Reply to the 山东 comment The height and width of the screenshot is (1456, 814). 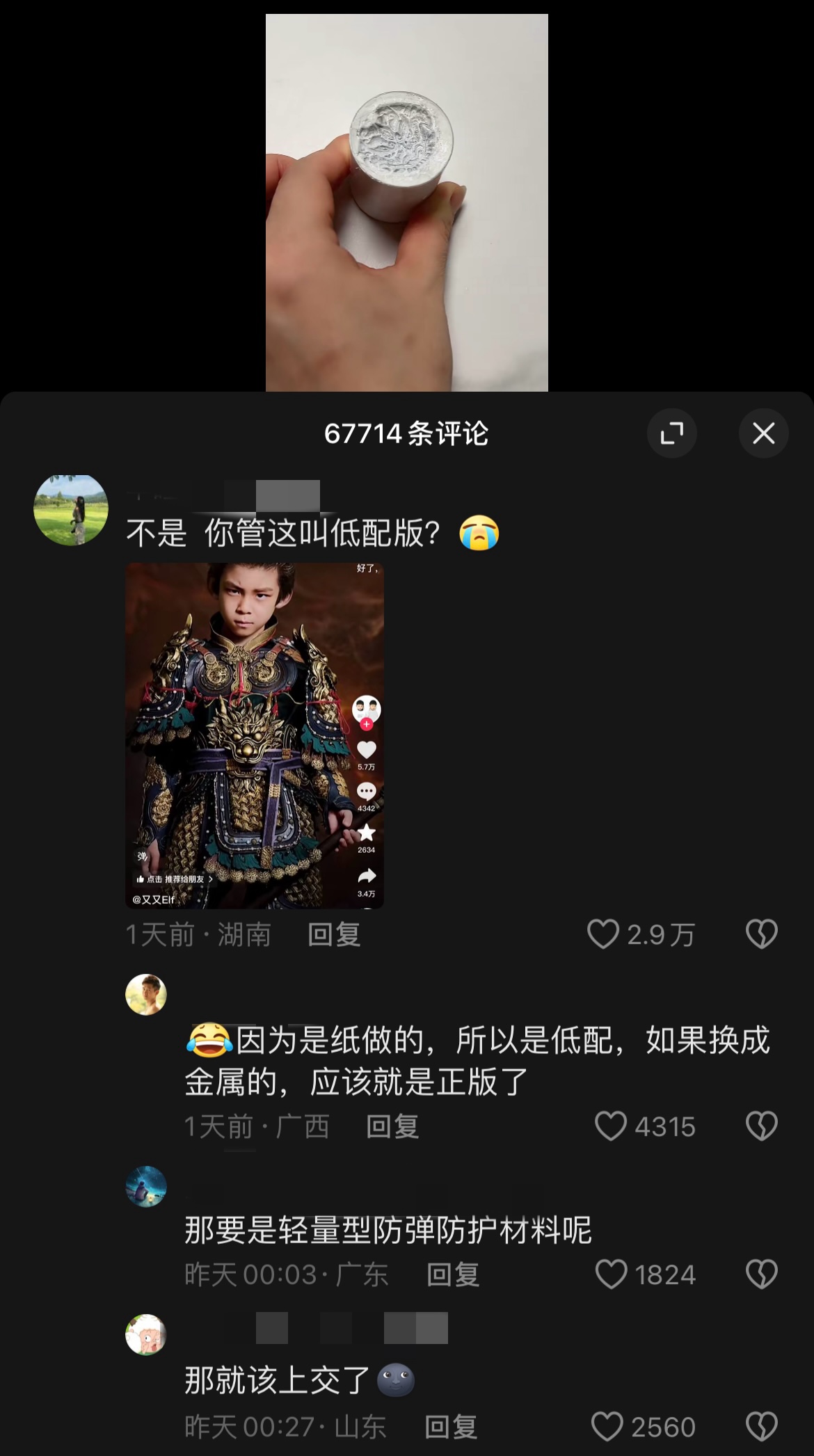(x=451, y=1427)
